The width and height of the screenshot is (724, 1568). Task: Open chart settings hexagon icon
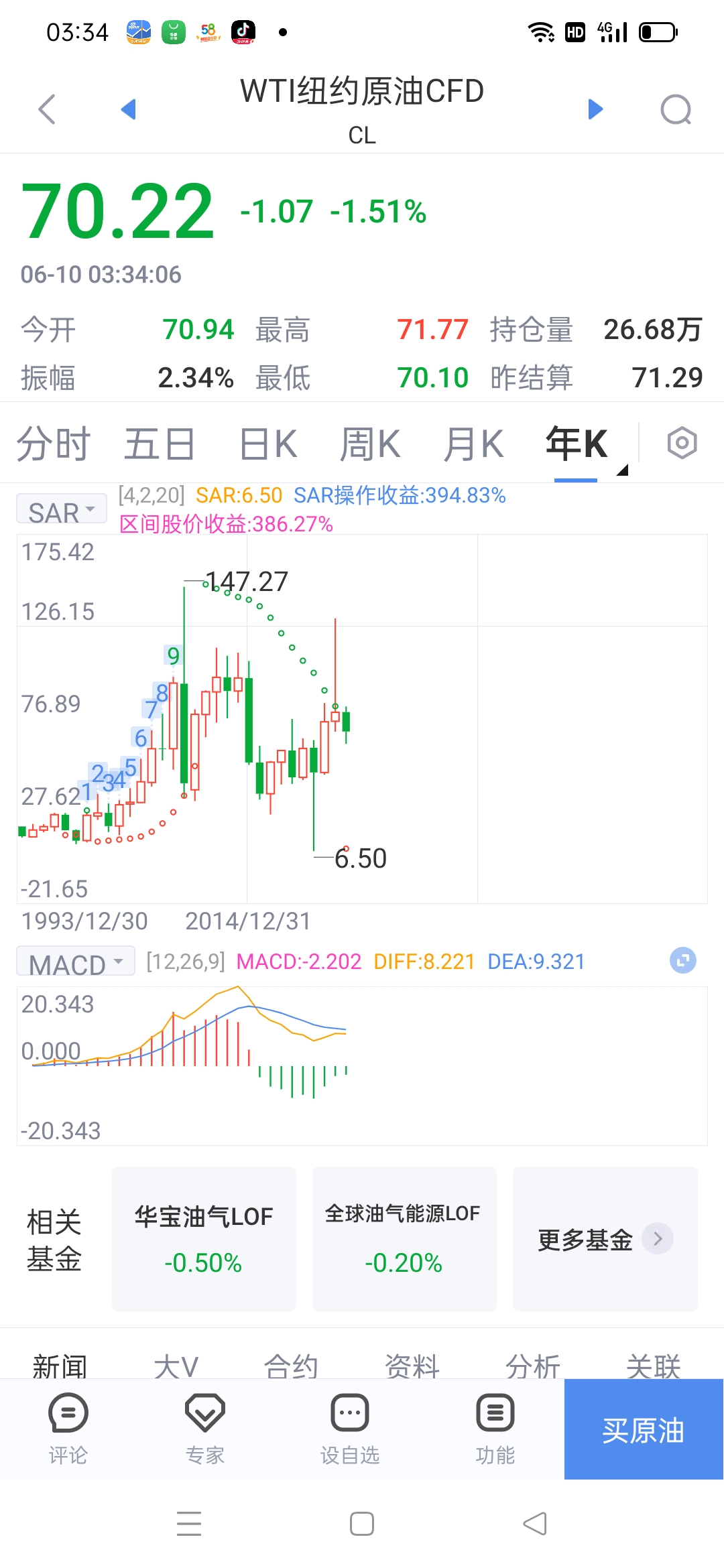(x=682, y=443)
